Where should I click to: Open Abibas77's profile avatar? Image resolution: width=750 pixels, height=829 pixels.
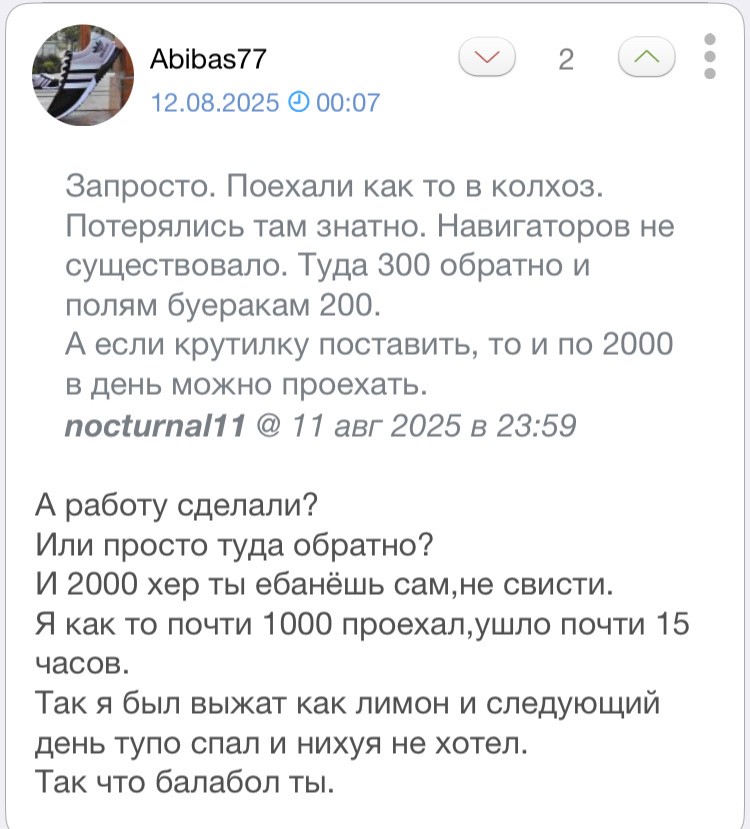pos(82,75)
